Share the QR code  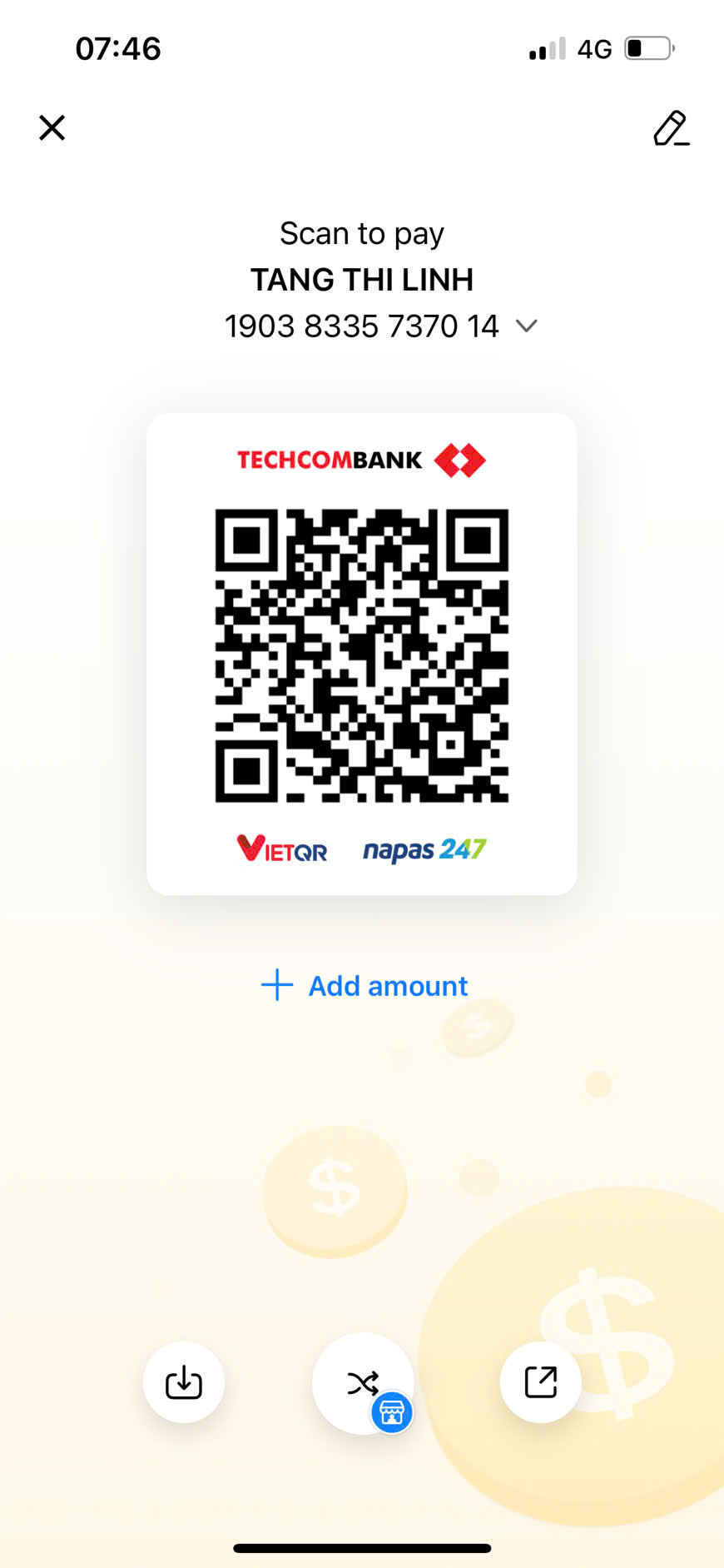(540, 1382)
